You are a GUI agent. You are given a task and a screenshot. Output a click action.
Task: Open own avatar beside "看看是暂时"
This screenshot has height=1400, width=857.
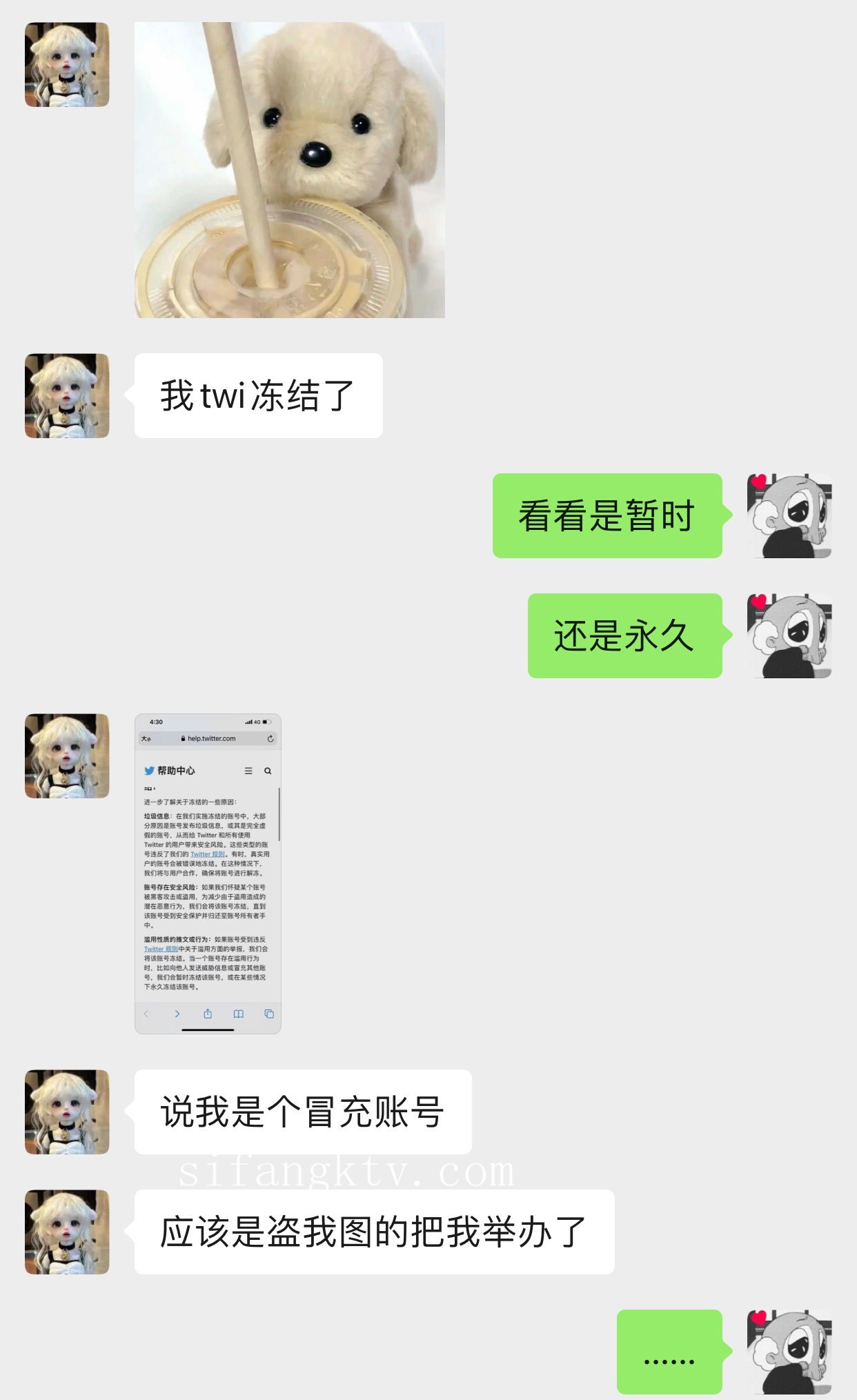tap(789, 515)
